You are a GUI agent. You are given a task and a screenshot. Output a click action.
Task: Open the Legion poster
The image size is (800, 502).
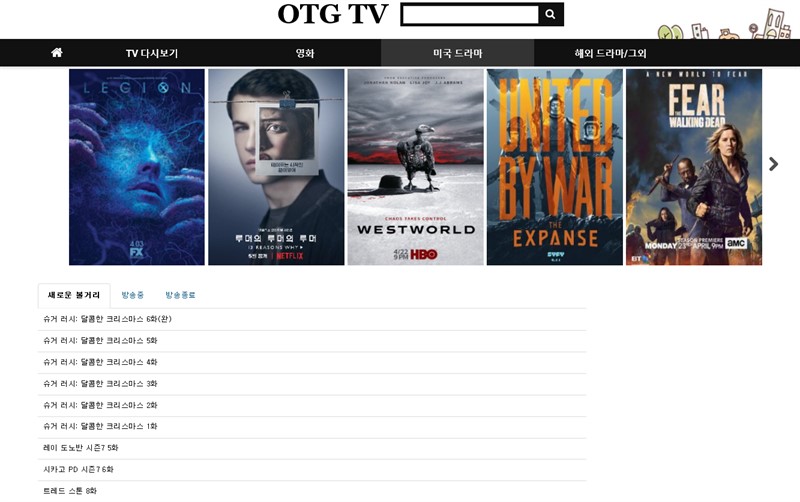[136, 166]
